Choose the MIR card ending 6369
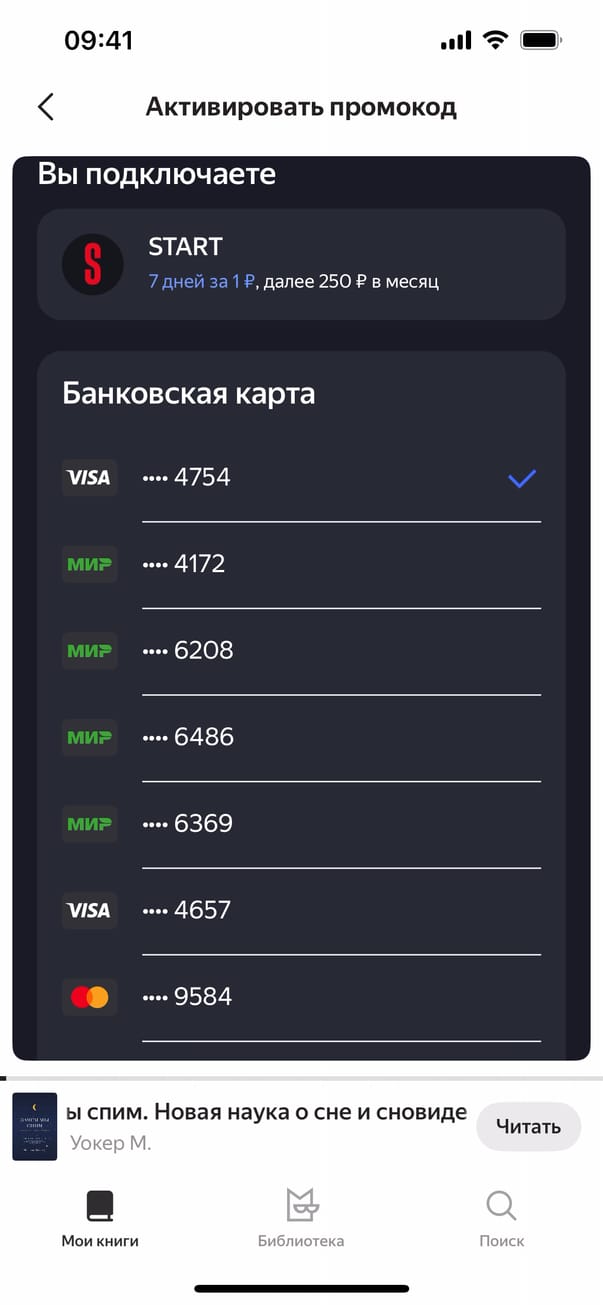 (x=300, y=824)
